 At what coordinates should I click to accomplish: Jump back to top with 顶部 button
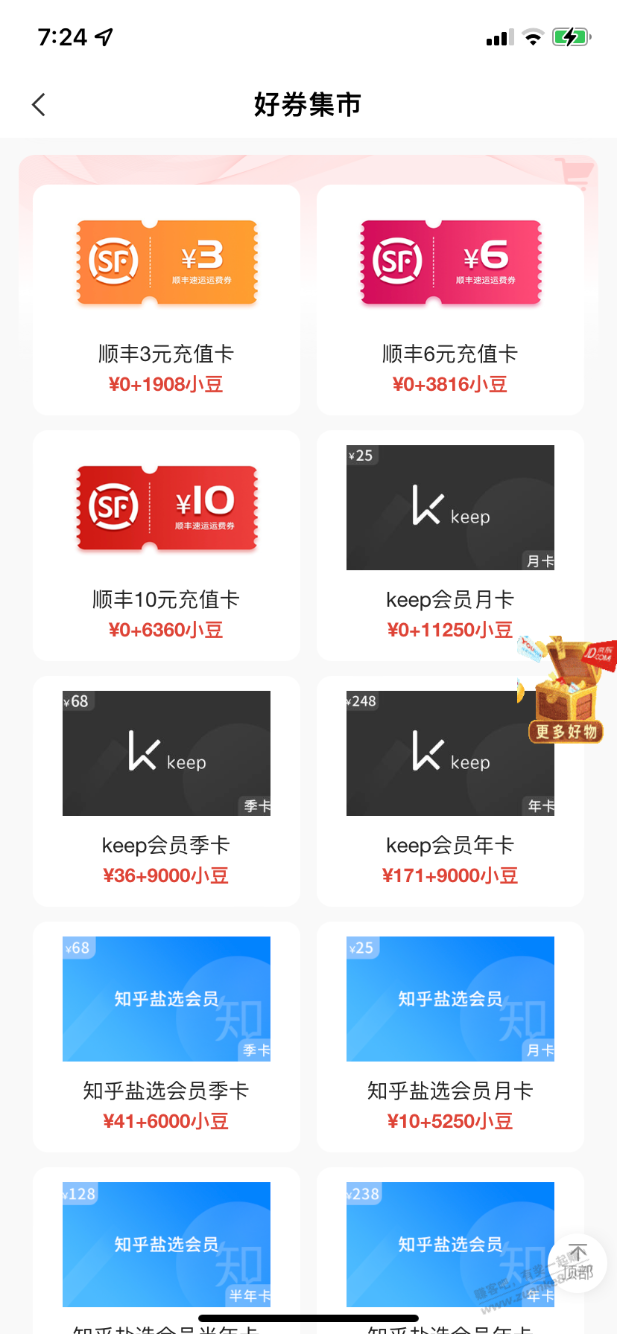click(x=577, y=1264)
